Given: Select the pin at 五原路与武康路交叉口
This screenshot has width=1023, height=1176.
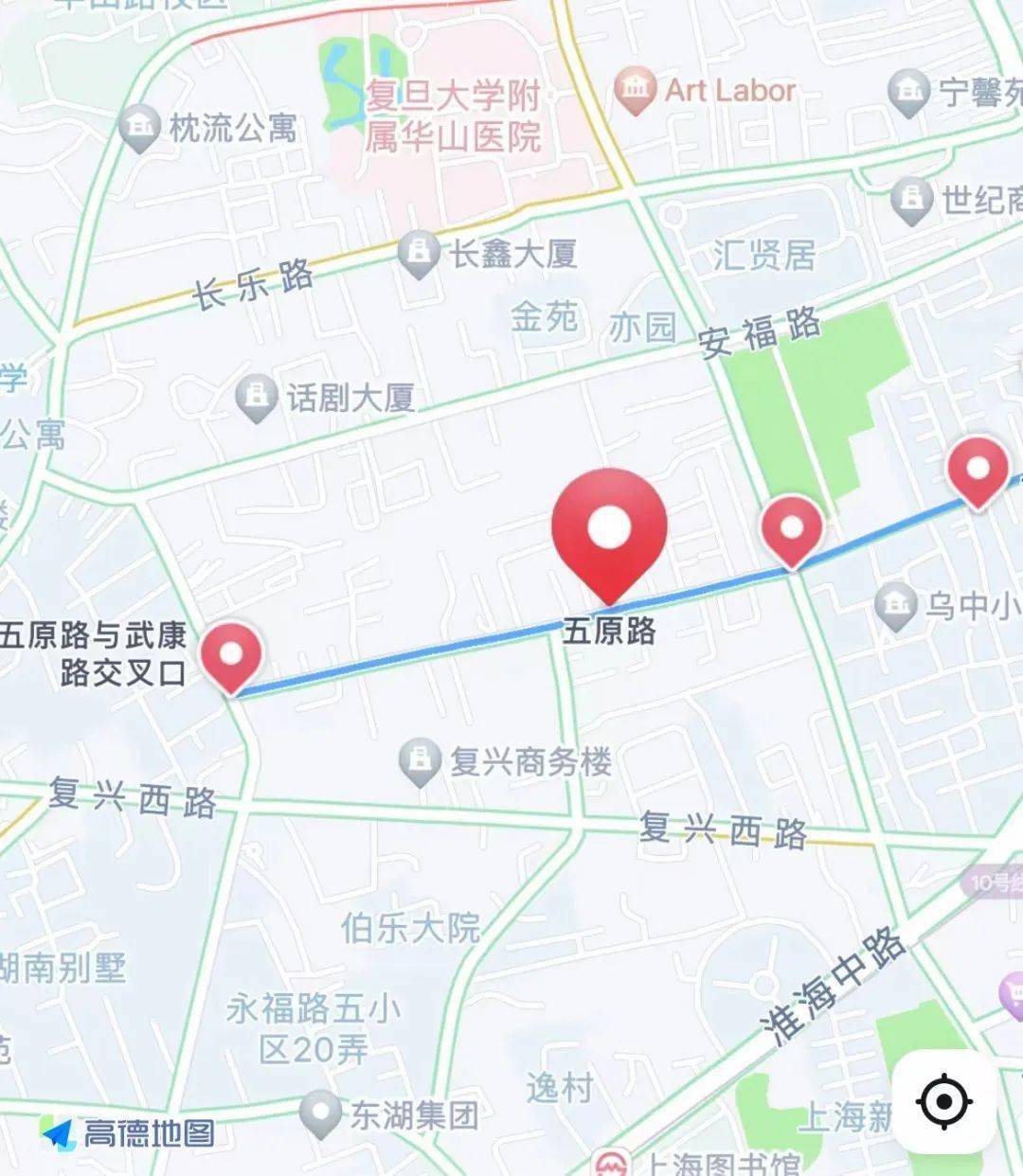Looking at the screenshot, I should coord(231,654).
